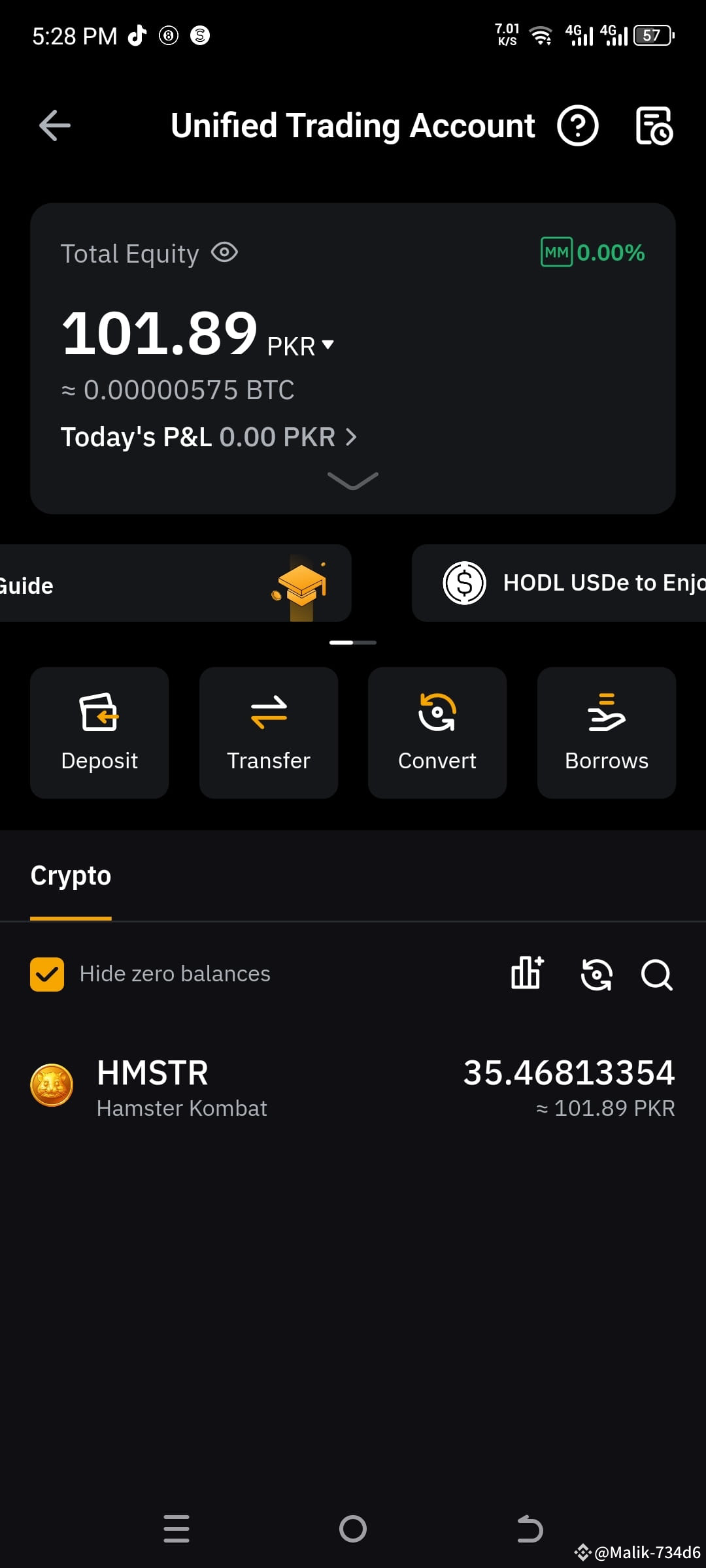706x1568 pixels.
Task: Open transaction history in top bar
Action: [653, 125]
